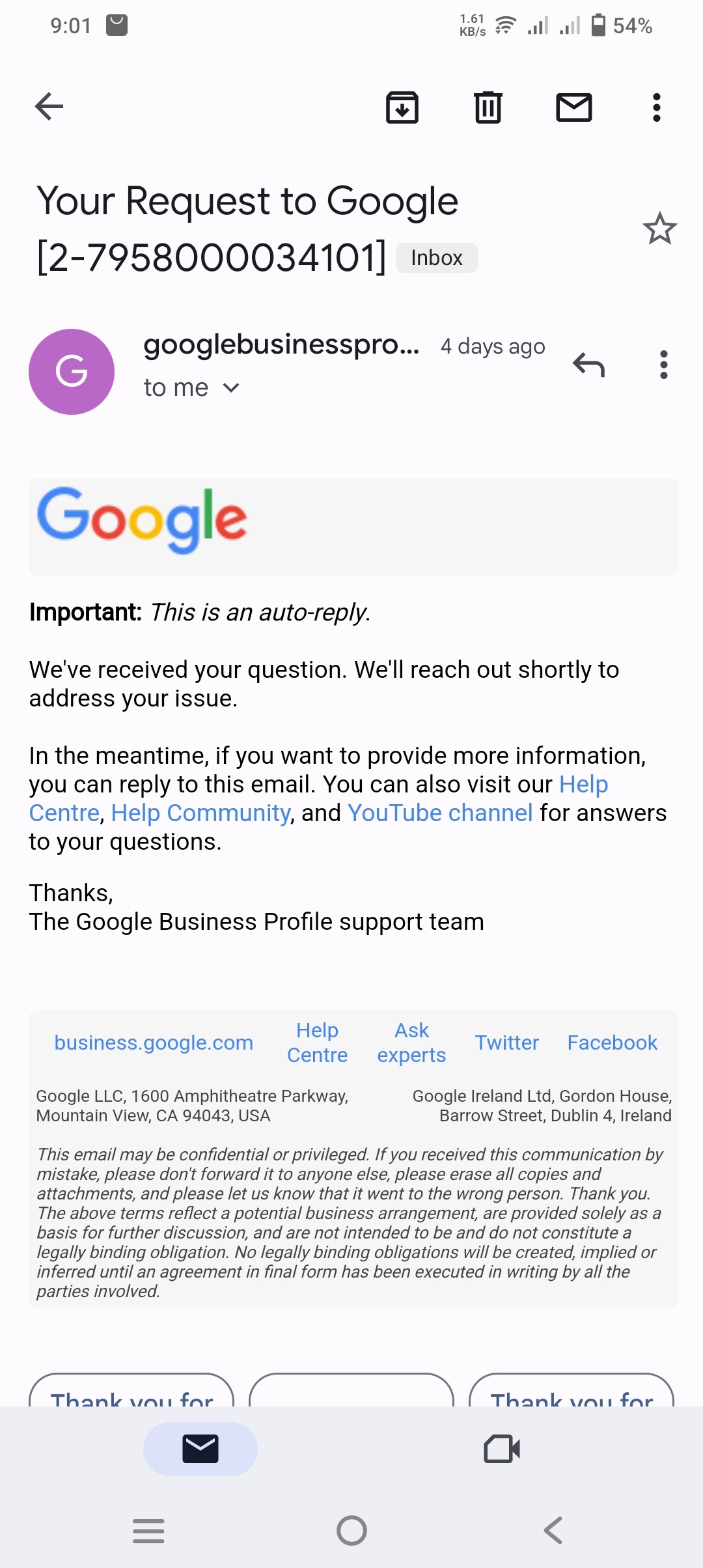
Task: Archive this email
Action: point(402,107)
